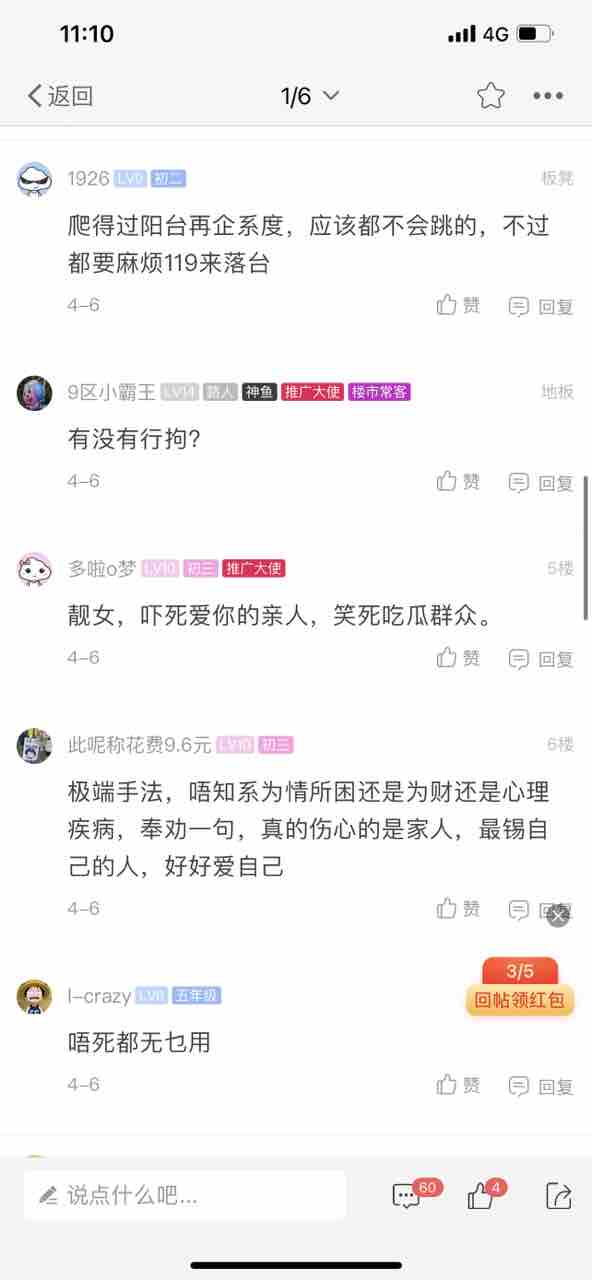Reply to 9区小霸王's comment
The width and height of the screenshot is (592, 1280).
[541, 482]
